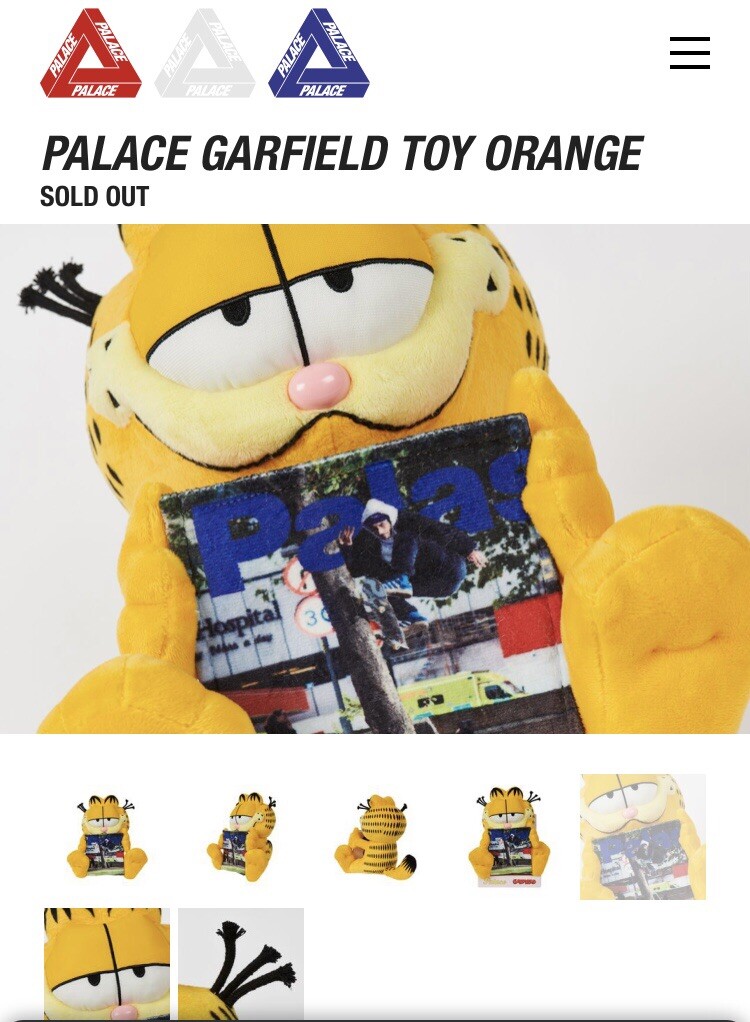Tap the red Palace logo
This screenshot has height=1022, width=750.
click(x=91, y=54)
